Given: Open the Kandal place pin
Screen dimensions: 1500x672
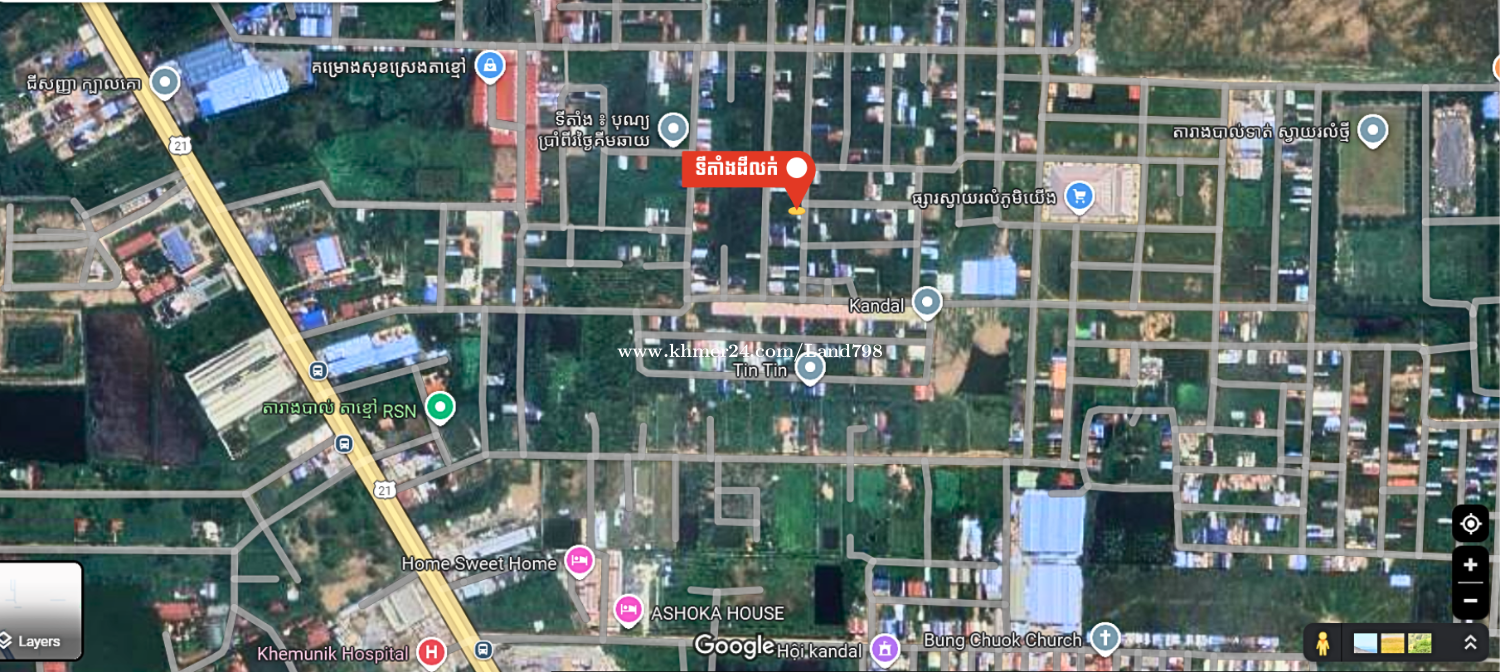Looking at the screenshot, I should [927, 303].
